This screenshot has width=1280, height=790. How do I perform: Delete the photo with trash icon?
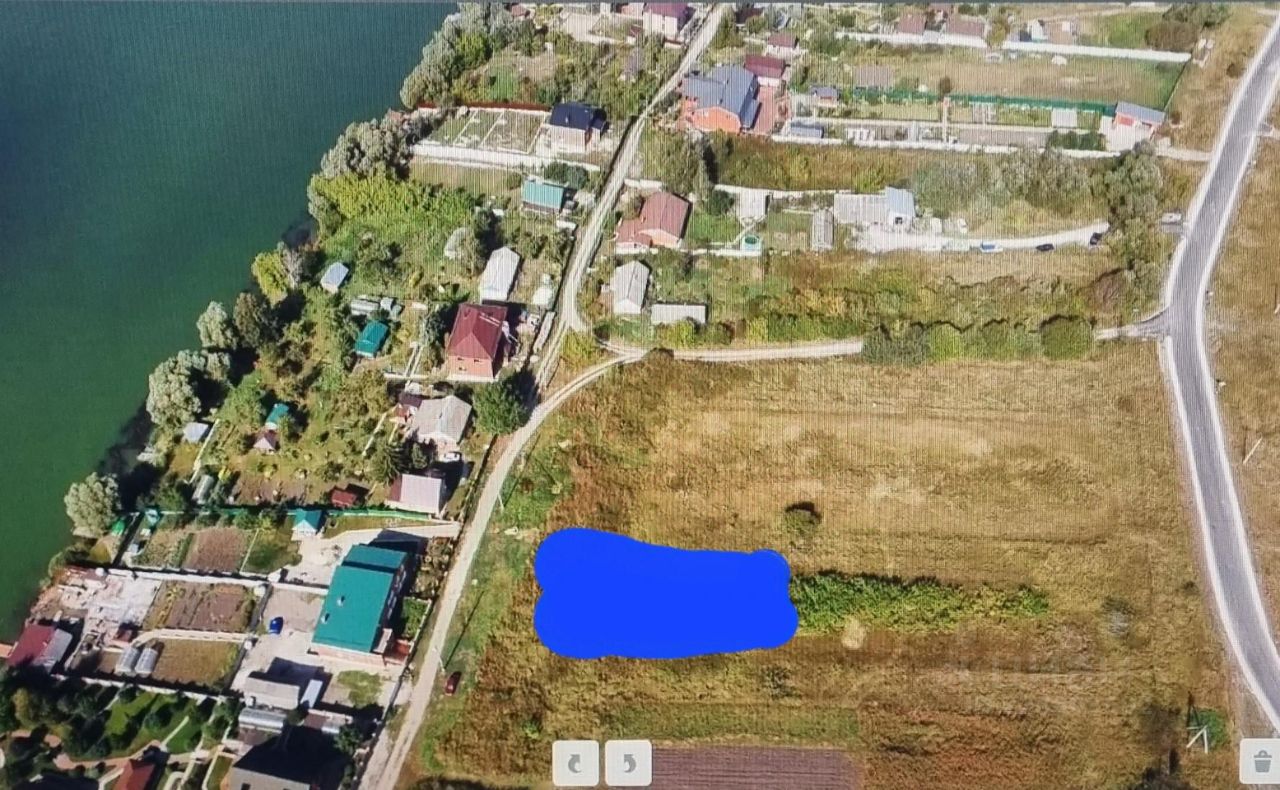(1260, 761)
